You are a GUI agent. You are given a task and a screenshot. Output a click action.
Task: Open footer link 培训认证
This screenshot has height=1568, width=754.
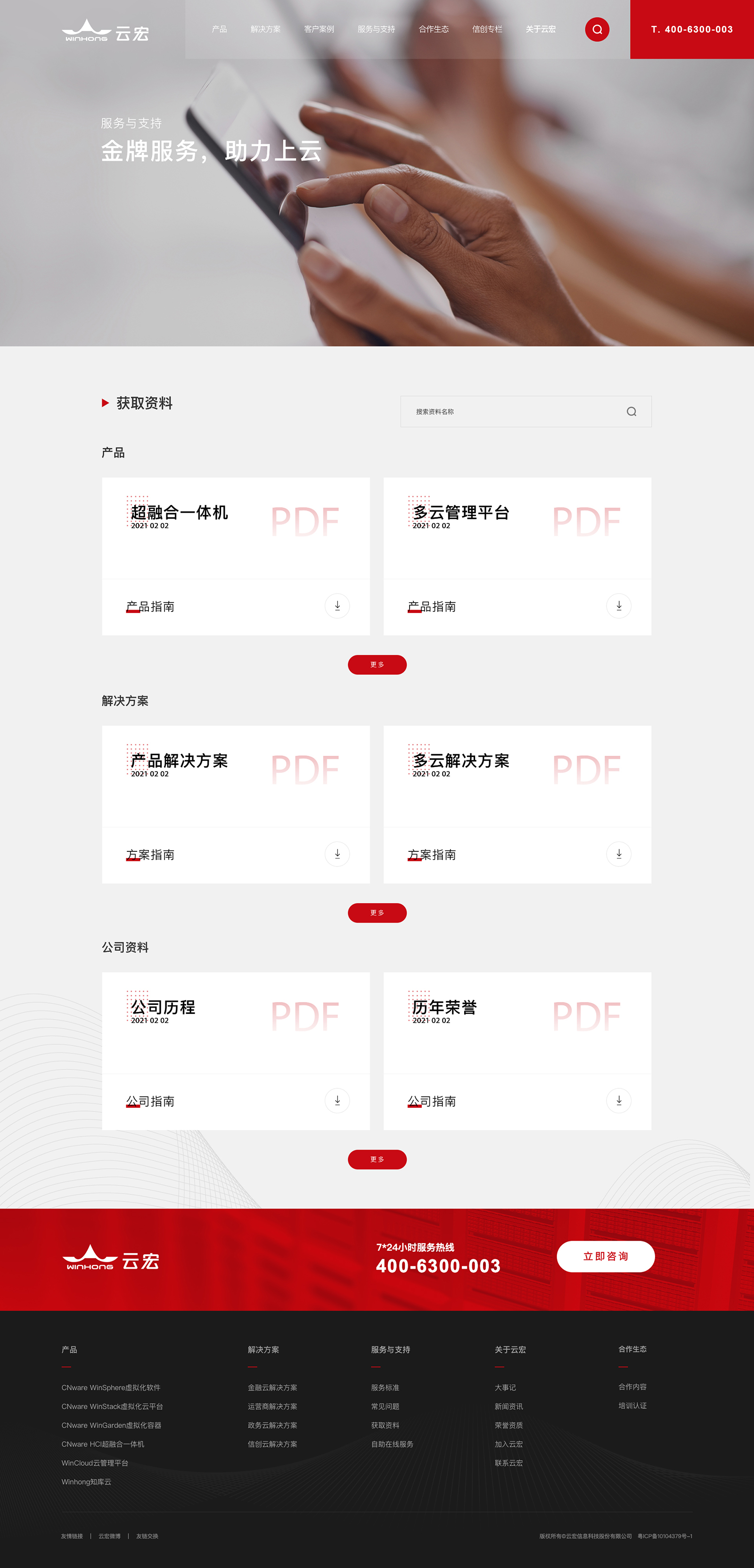632,1406
